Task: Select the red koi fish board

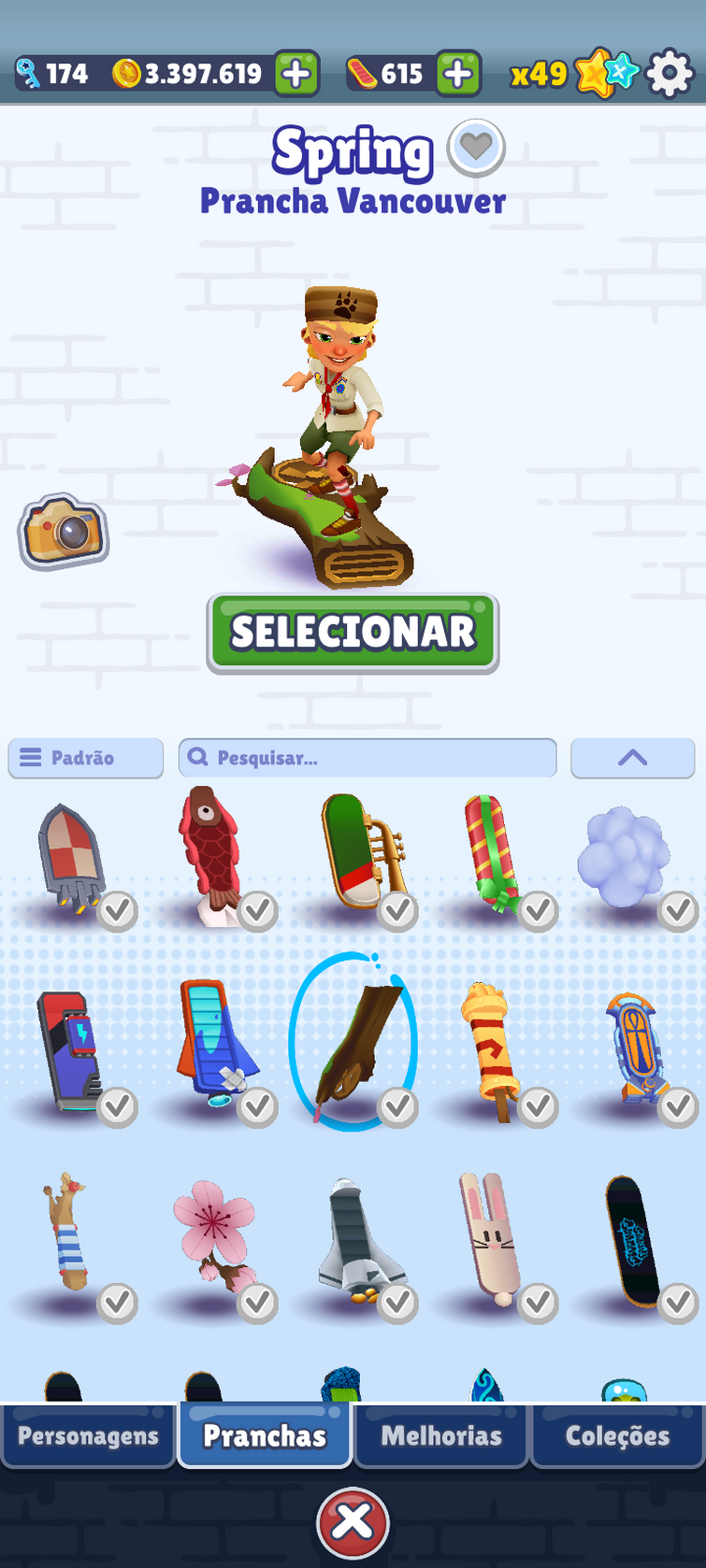Action: click(210, 855)
